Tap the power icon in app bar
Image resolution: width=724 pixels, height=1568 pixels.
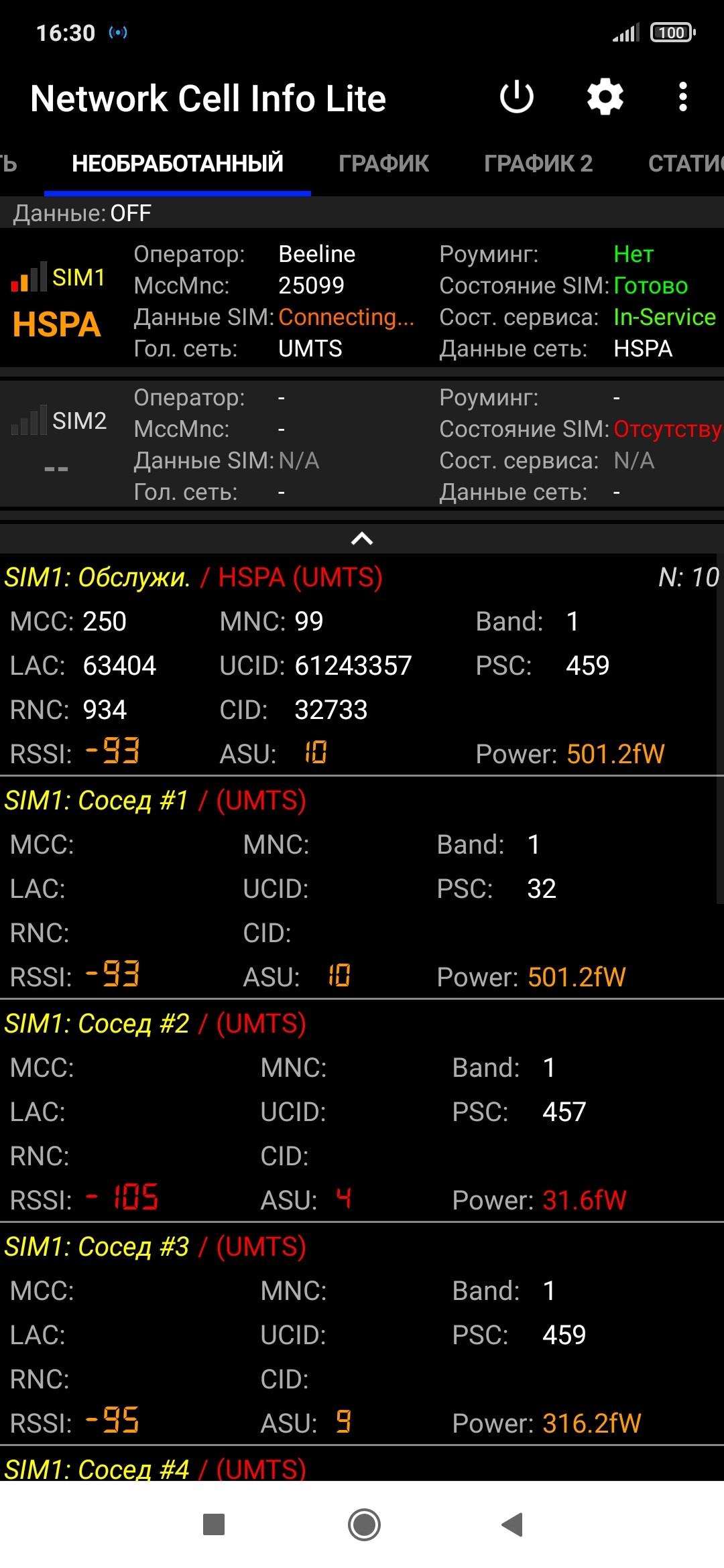point(516,98)
